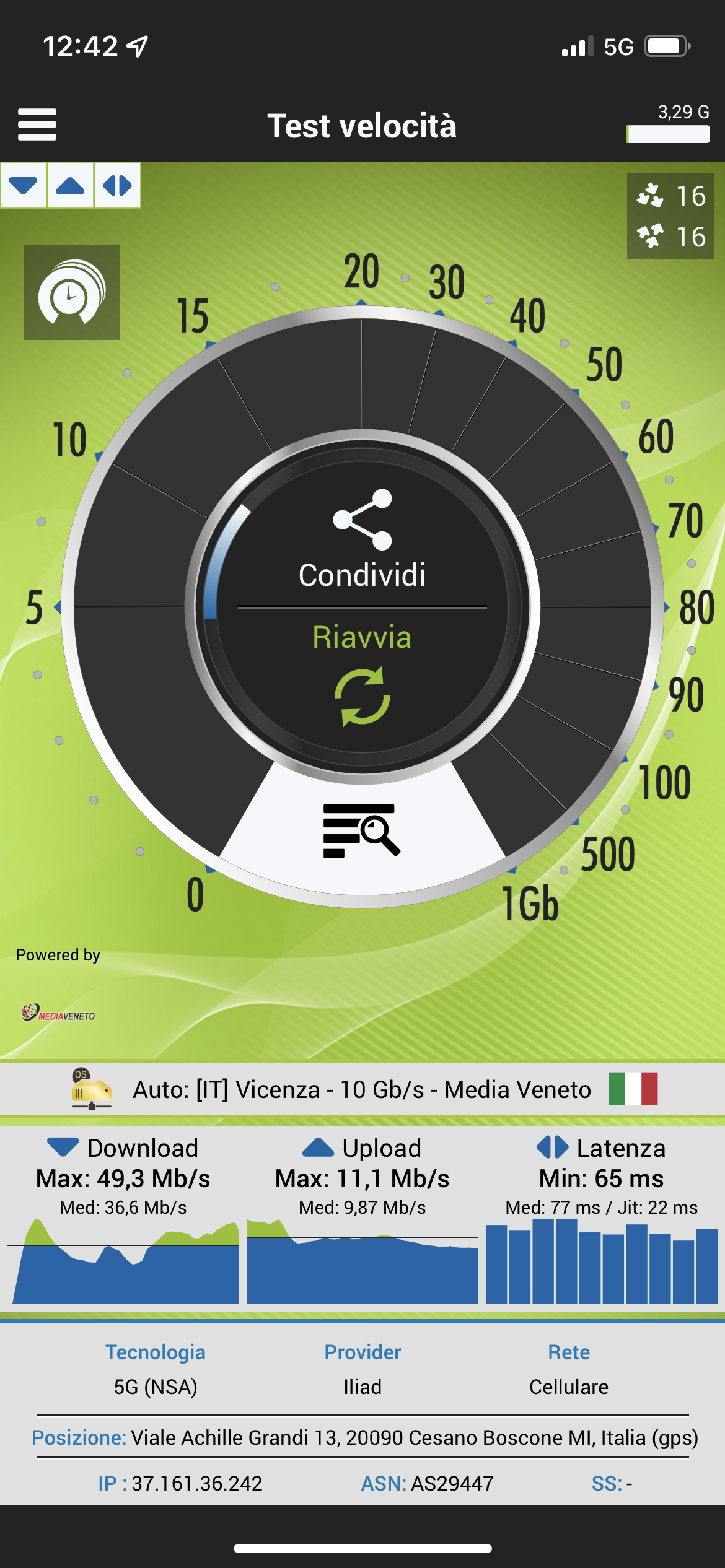725x1568 pixels.
Task: Tap the MediaVeneto powered-by logo
Action: (x=58, y=1013)
